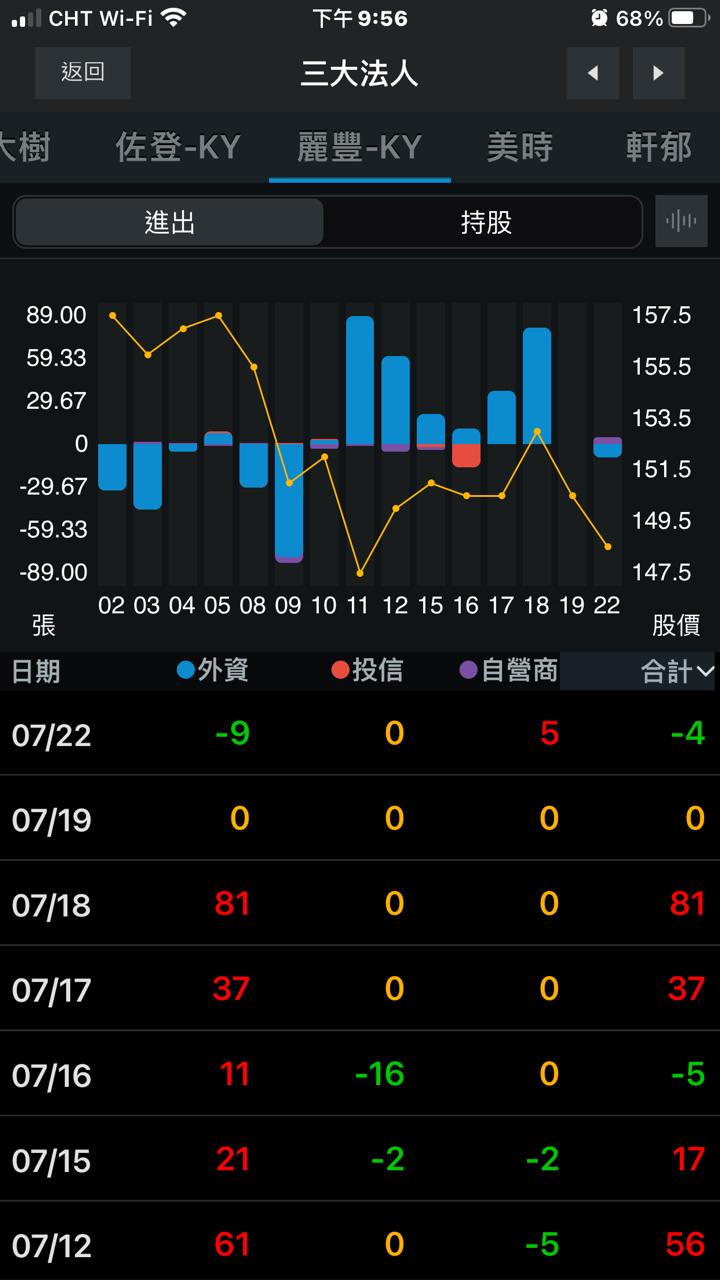Tap the 返回 back button
The image size is (720, 1280).
pyautogui.click(x=83, y=73)
